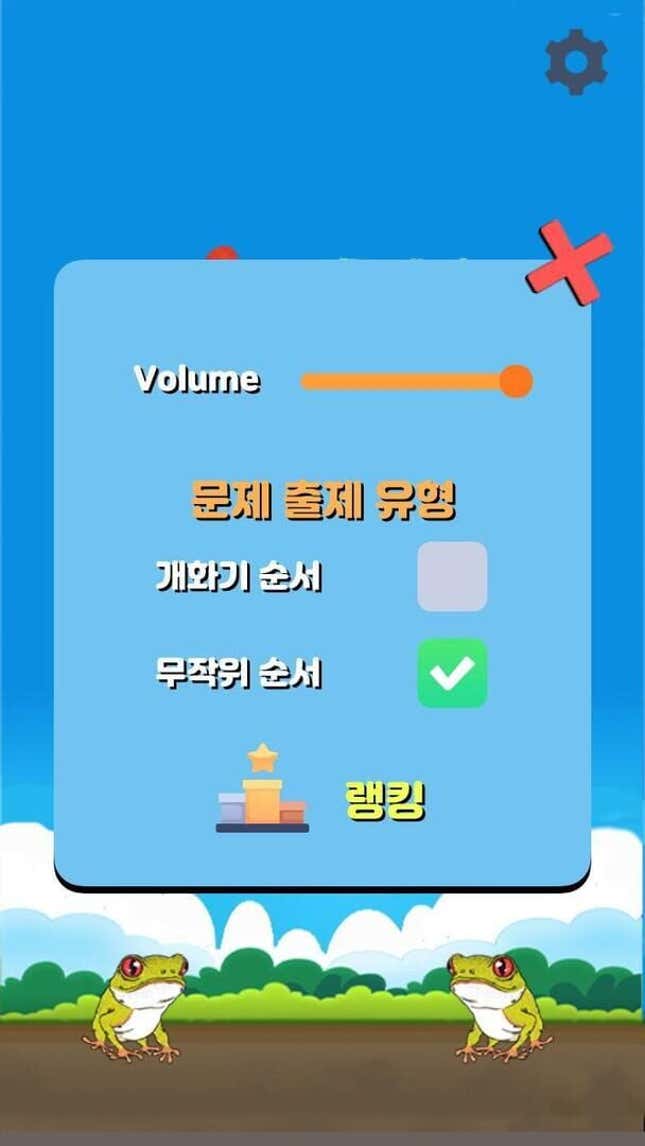The height and width of the screenshot is (1146, 645).
Task: Check the 개화기 순서 checkbox
Action: pos(452,577)
